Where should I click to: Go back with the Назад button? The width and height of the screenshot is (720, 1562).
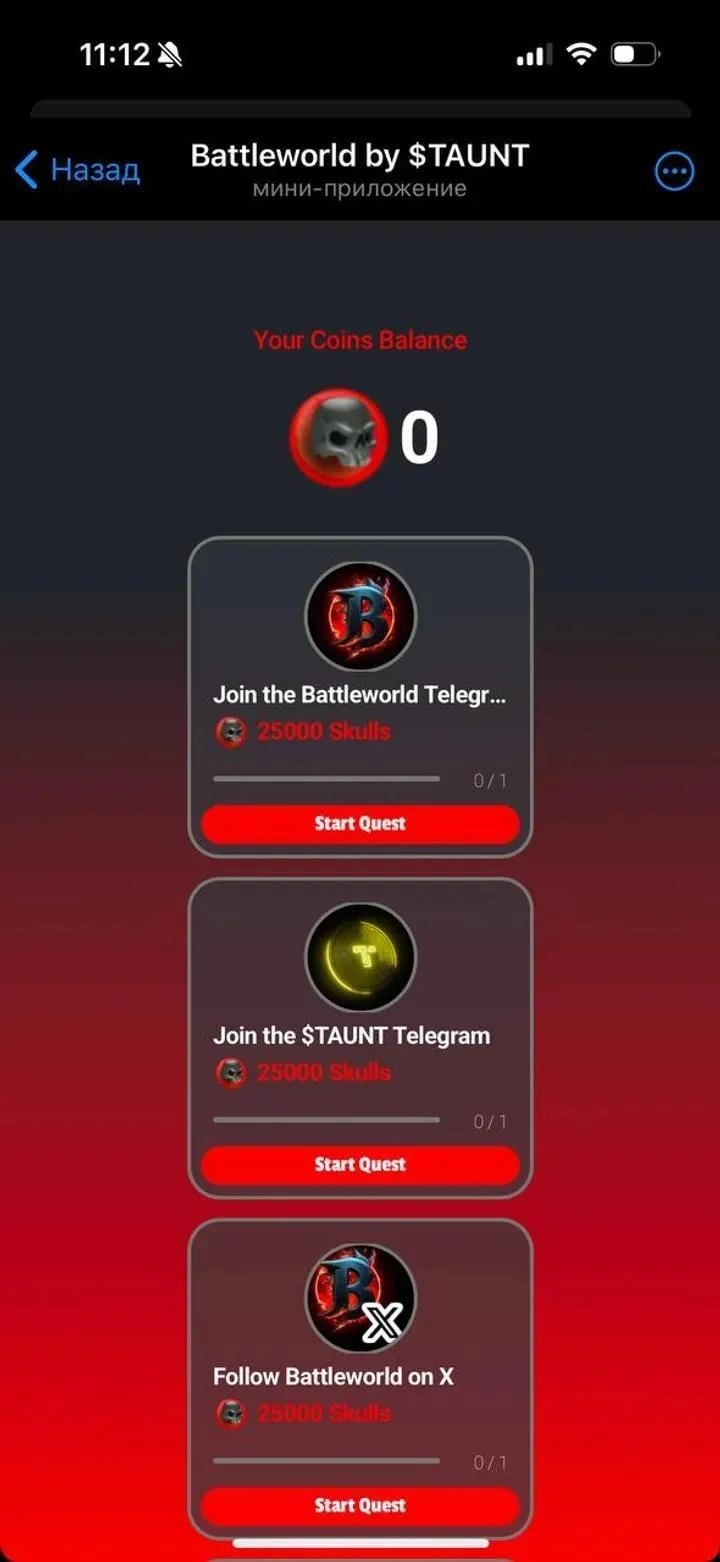[77, 170]
